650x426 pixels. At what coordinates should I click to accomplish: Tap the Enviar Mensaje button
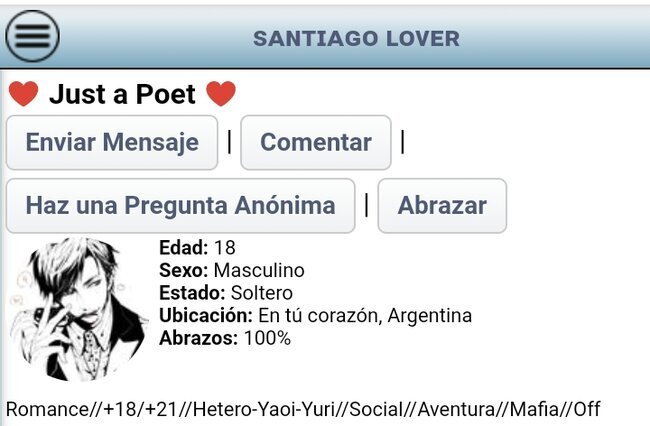pyautogui.click(x=112, y=142)
